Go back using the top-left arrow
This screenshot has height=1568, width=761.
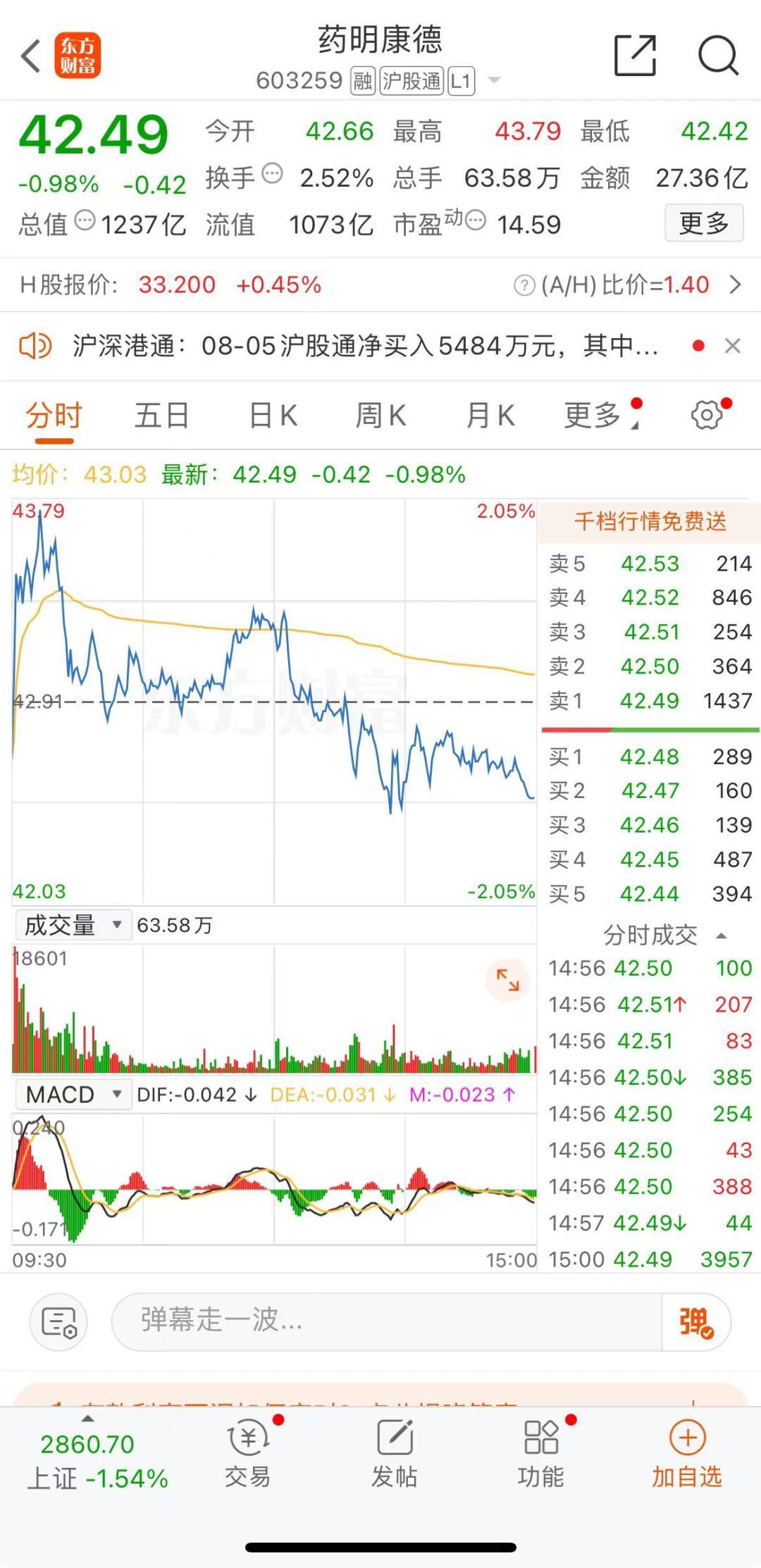point(31,56)
